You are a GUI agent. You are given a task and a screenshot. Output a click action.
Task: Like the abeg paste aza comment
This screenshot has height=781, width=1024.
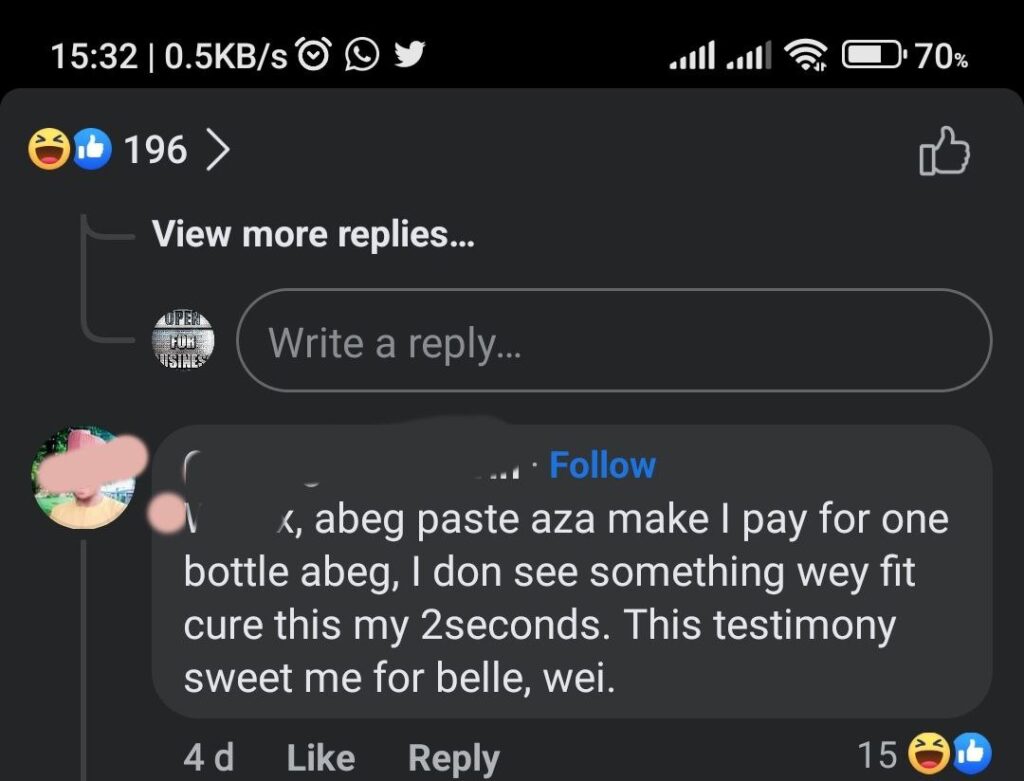tap(320, 758)
